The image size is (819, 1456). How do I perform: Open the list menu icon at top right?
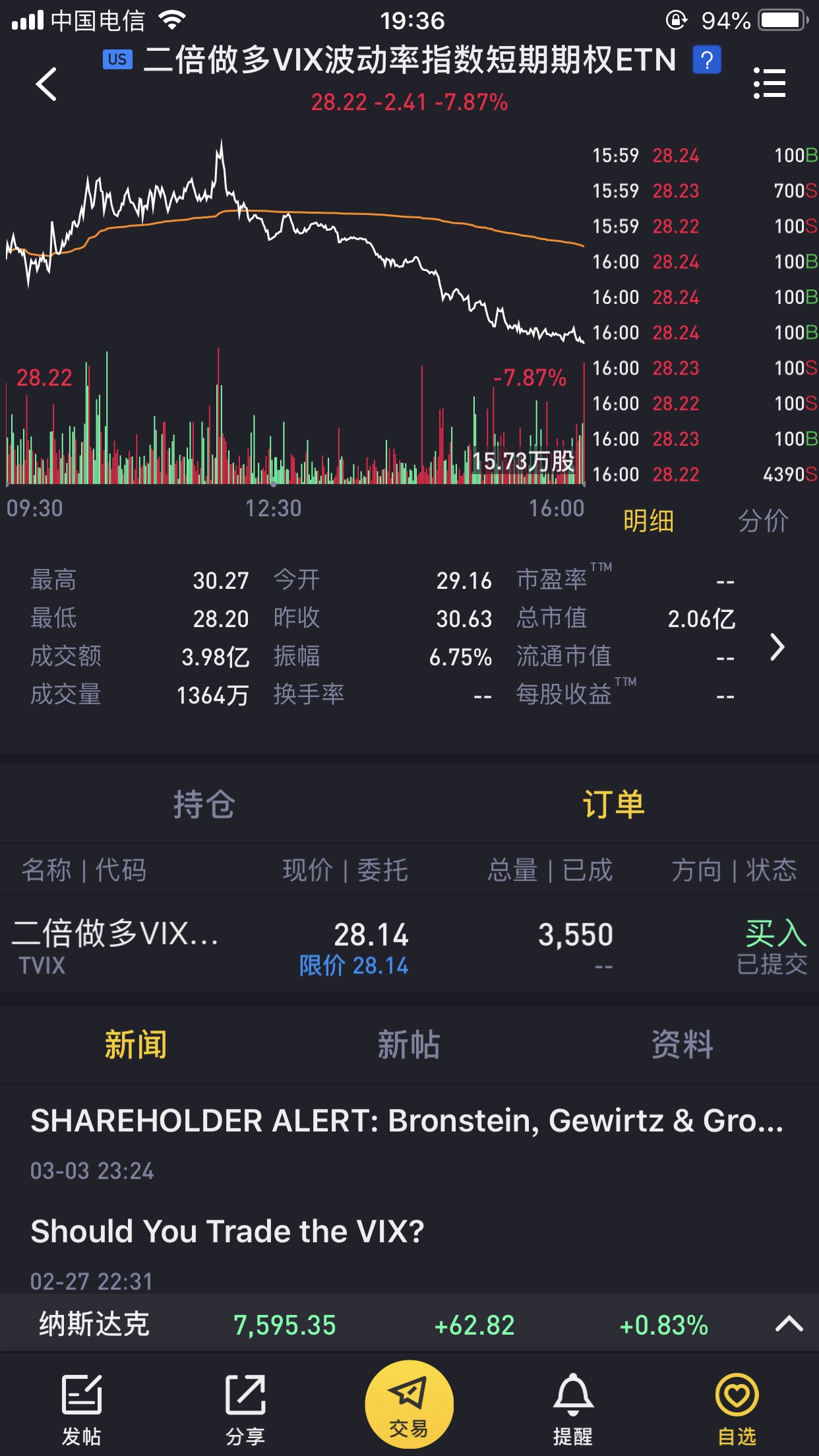pos(770,84)
